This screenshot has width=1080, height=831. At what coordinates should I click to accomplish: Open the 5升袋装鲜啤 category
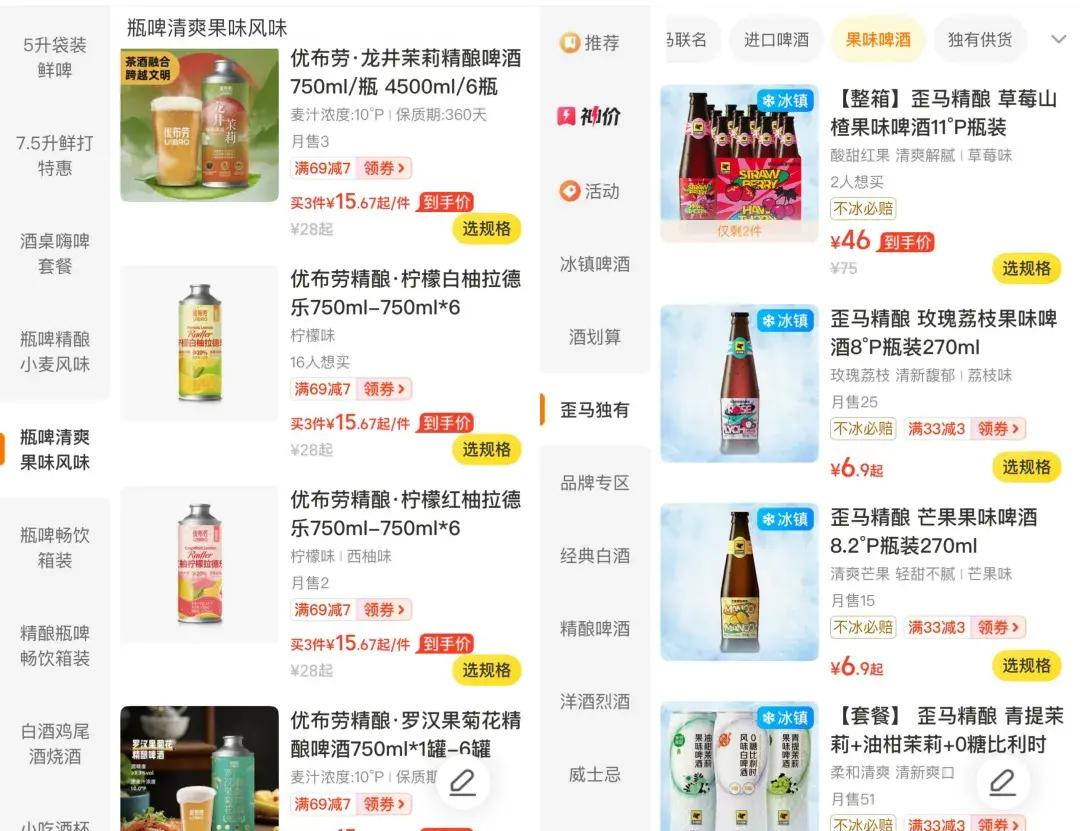tap(55, 57)
